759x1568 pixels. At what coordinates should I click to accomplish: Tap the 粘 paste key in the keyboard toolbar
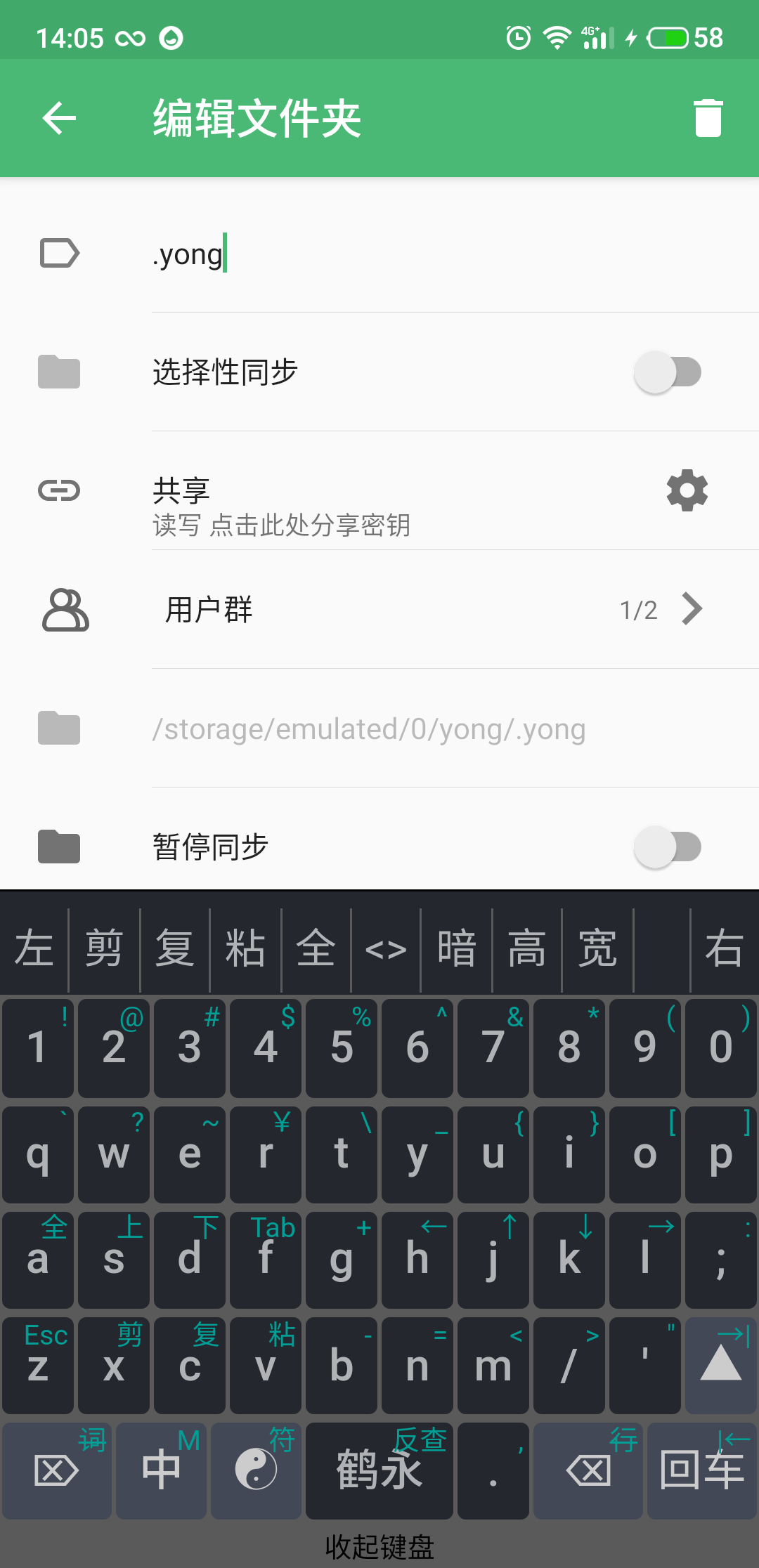pos(245,948)
